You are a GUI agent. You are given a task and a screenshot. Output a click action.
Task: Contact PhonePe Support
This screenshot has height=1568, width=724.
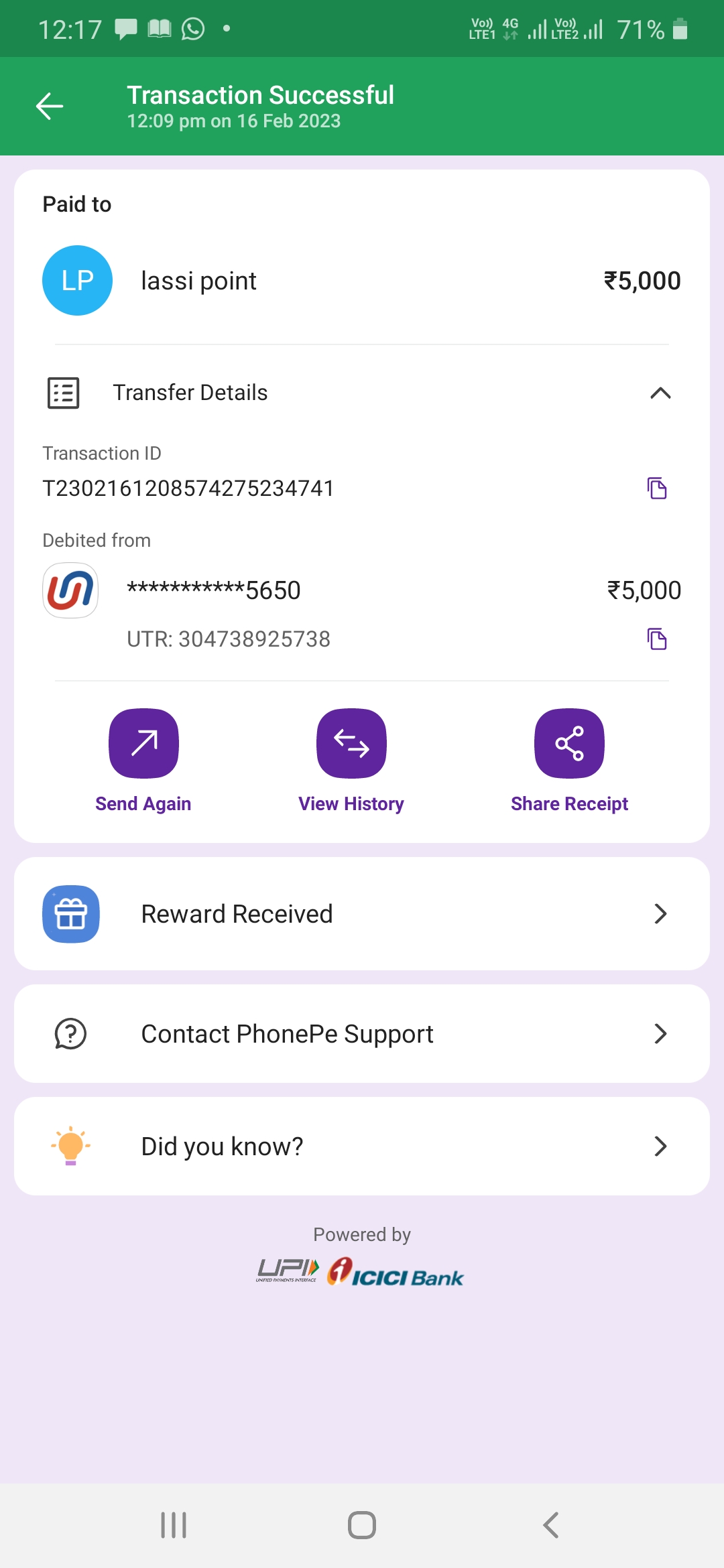tap(362, 1034)
